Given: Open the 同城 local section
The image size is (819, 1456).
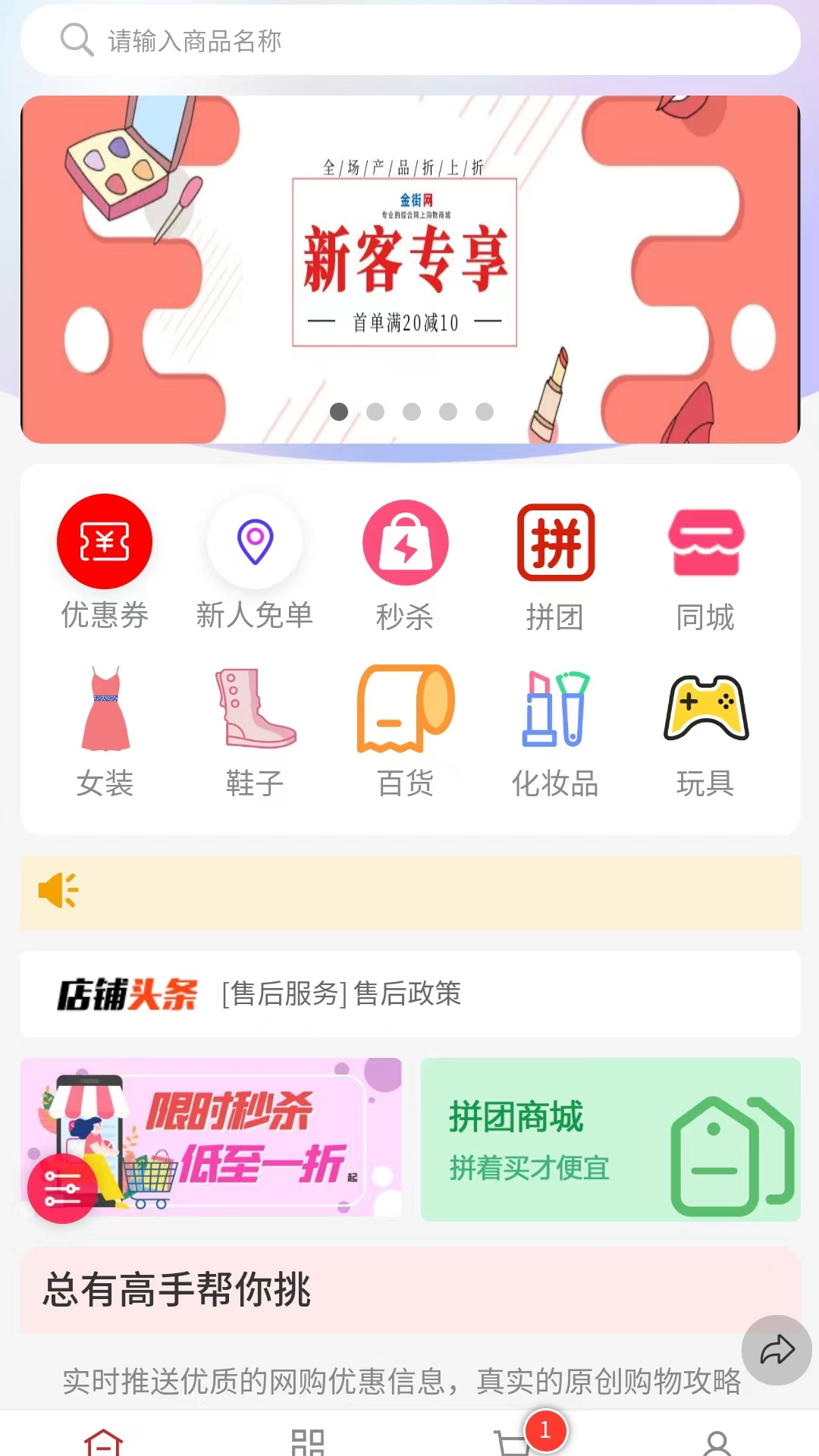Looking at the screenshot, I should [x=705, y=563].
